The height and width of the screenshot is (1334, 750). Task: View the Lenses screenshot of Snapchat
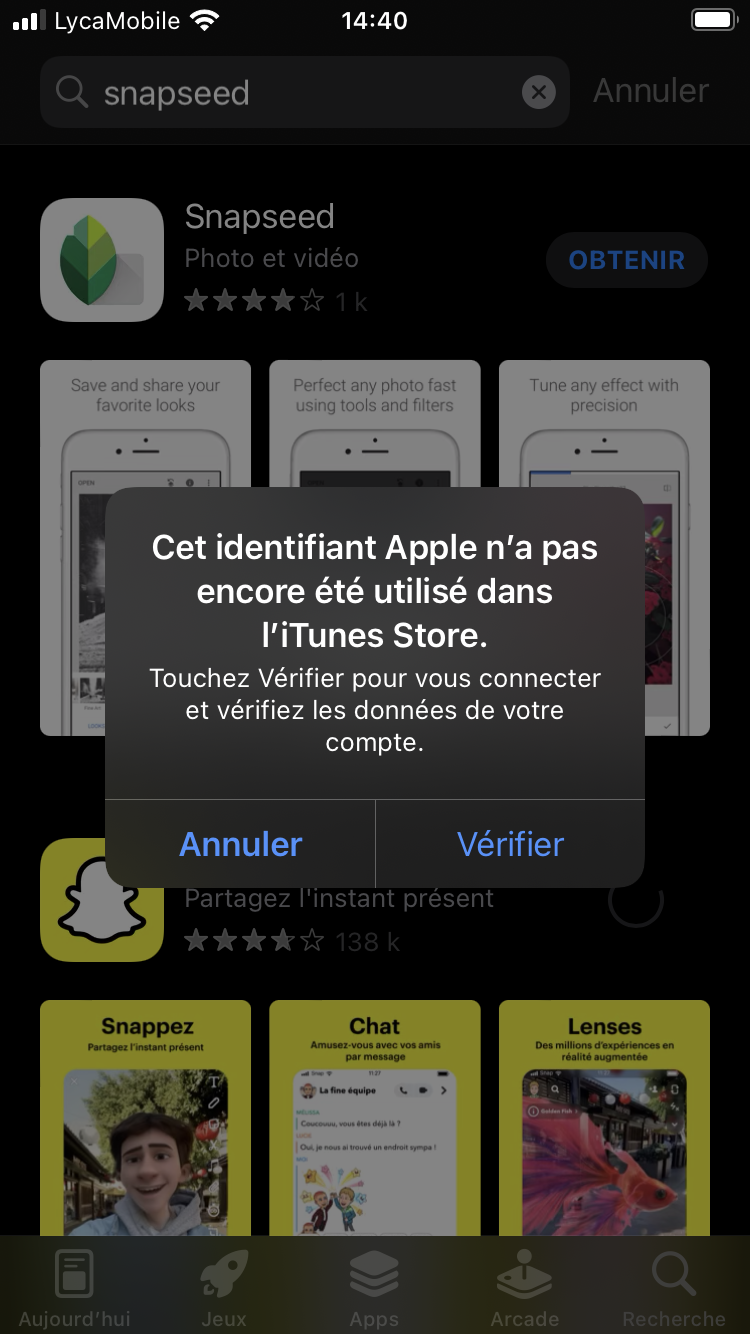coord(604,1120)
